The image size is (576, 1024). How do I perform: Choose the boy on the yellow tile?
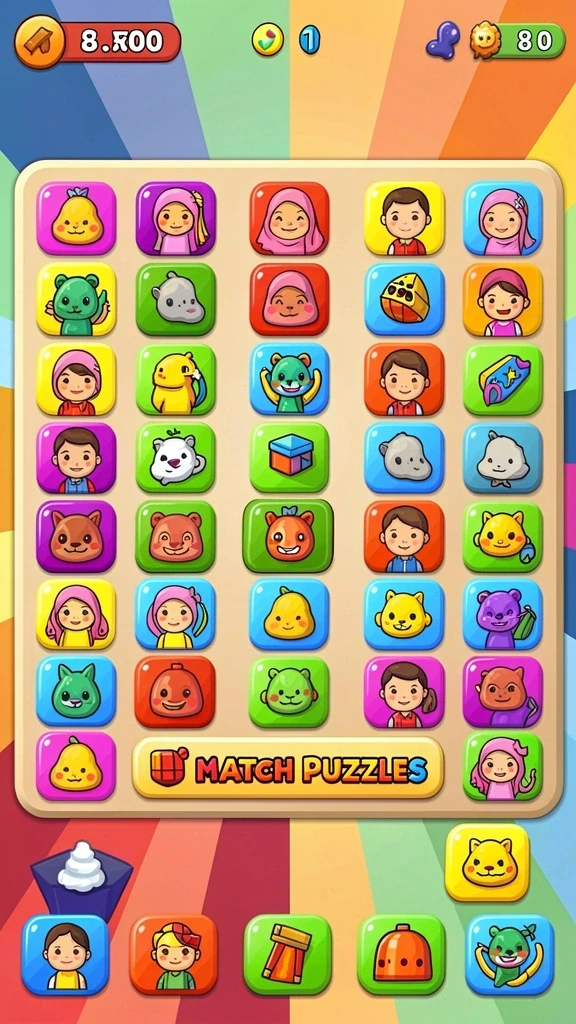click(404, 217)
